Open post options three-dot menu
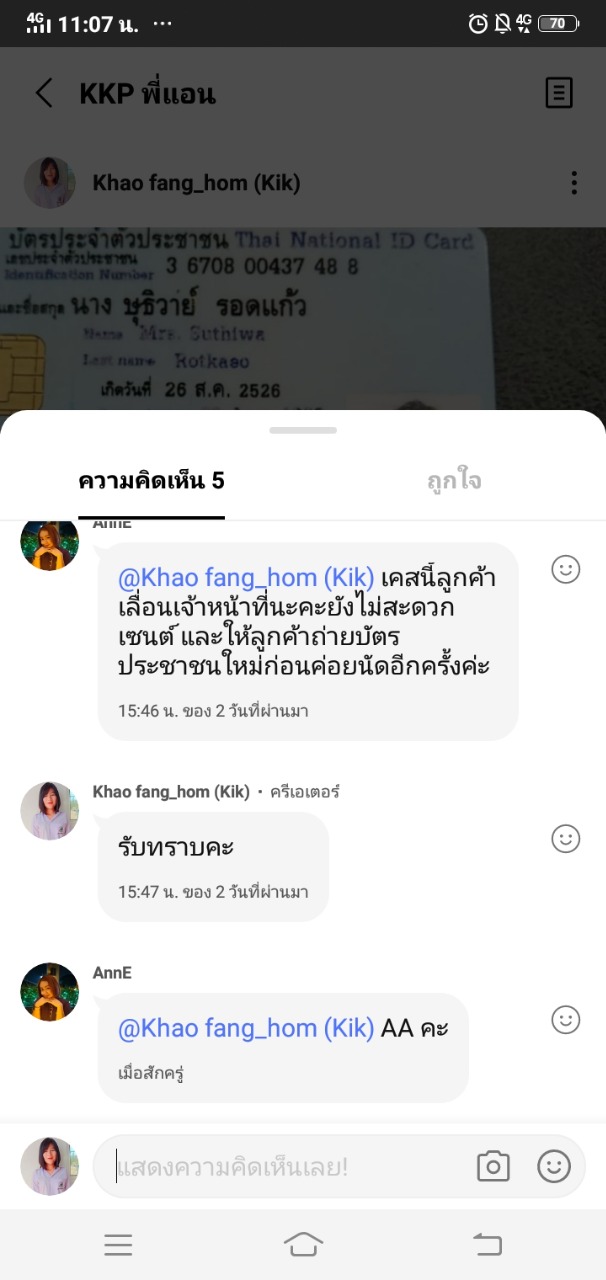606x1280 pixels. (573, 183)
